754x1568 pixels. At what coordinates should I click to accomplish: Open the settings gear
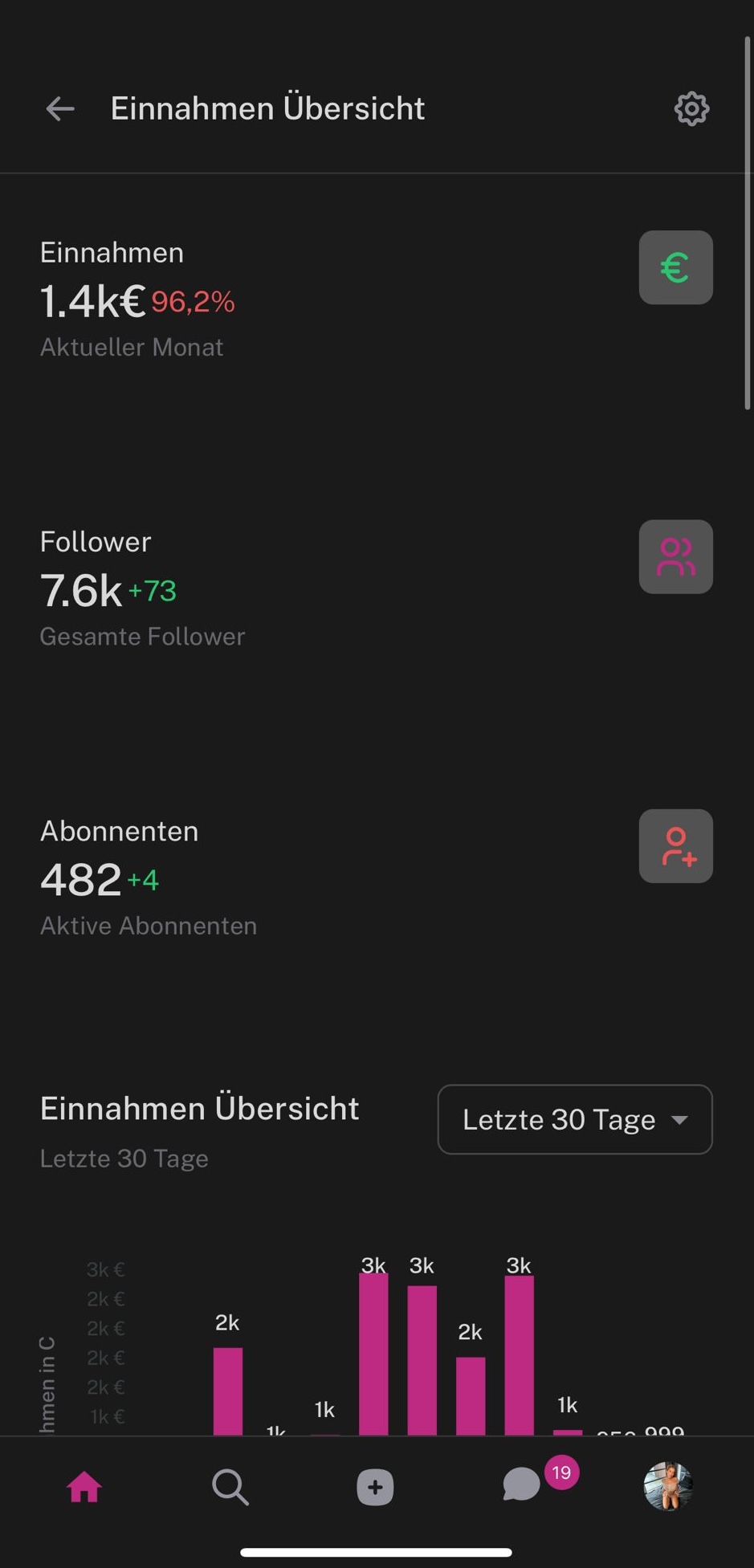(x=691, y=108)
